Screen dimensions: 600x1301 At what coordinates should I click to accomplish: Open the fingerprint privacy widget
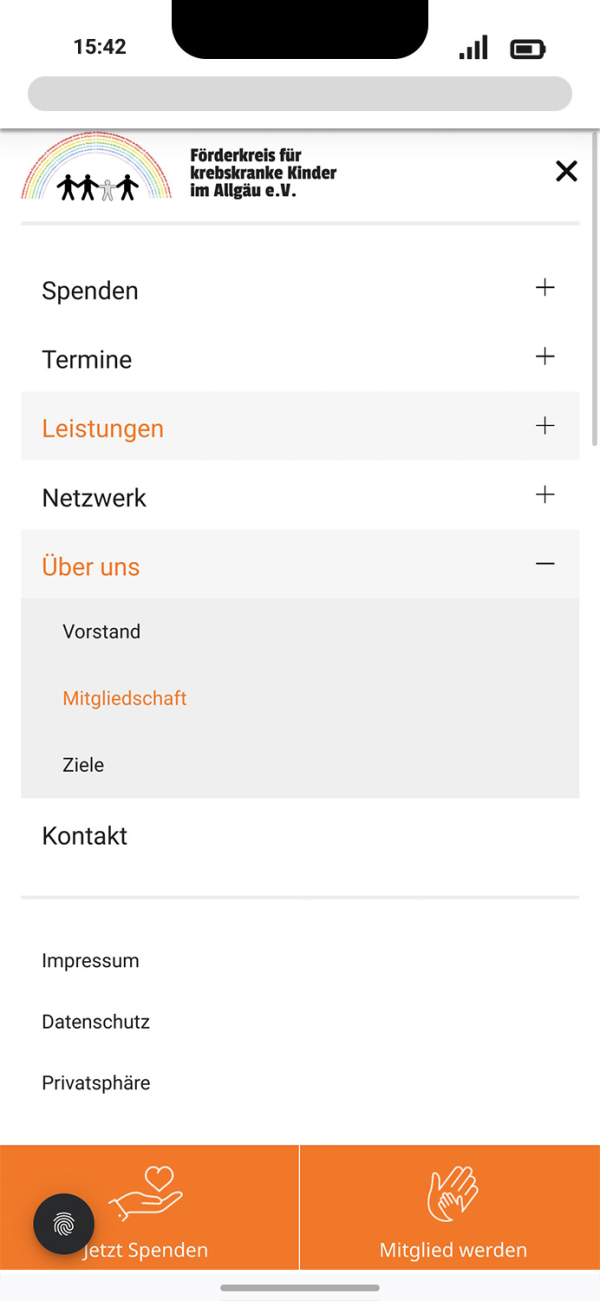[x=64, y=1224]
